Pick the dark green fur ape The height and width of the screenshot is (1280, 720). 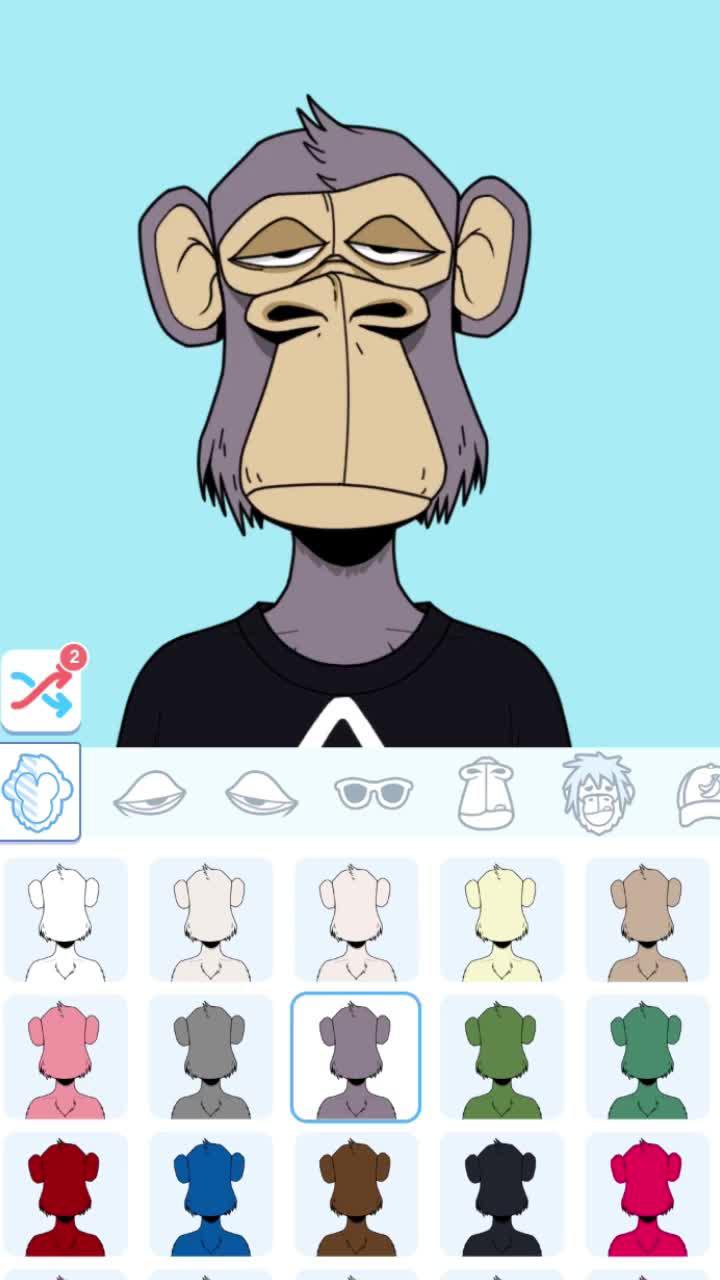coord(645,1057)
